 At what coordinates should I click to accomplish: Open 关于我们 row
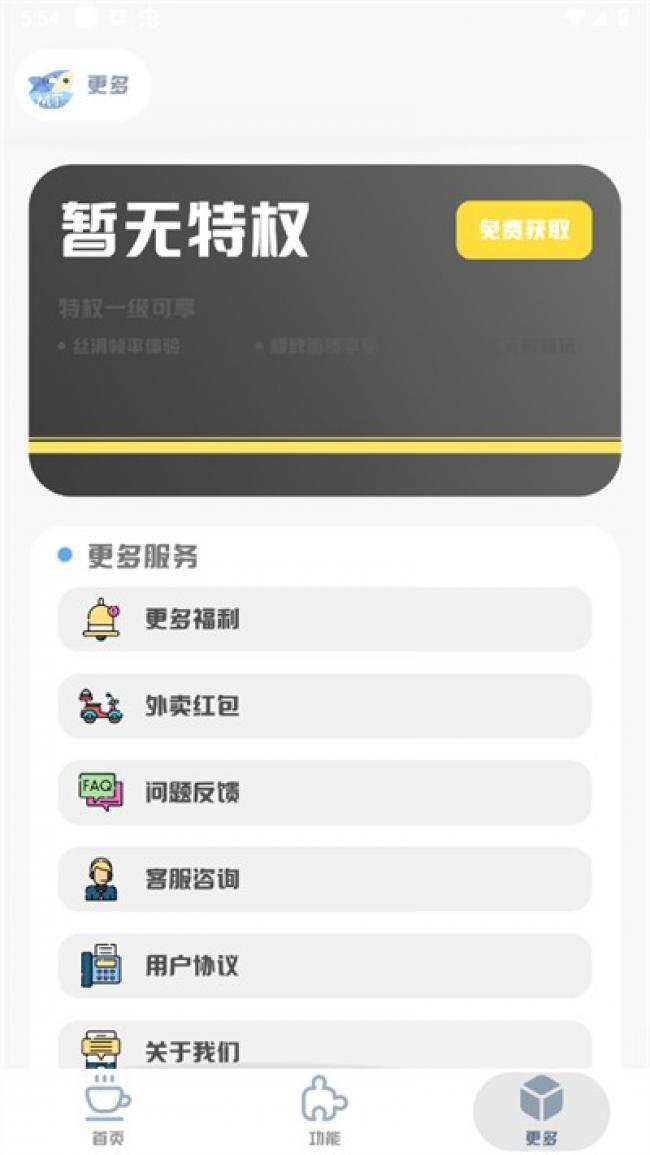tap(324, 1046)
